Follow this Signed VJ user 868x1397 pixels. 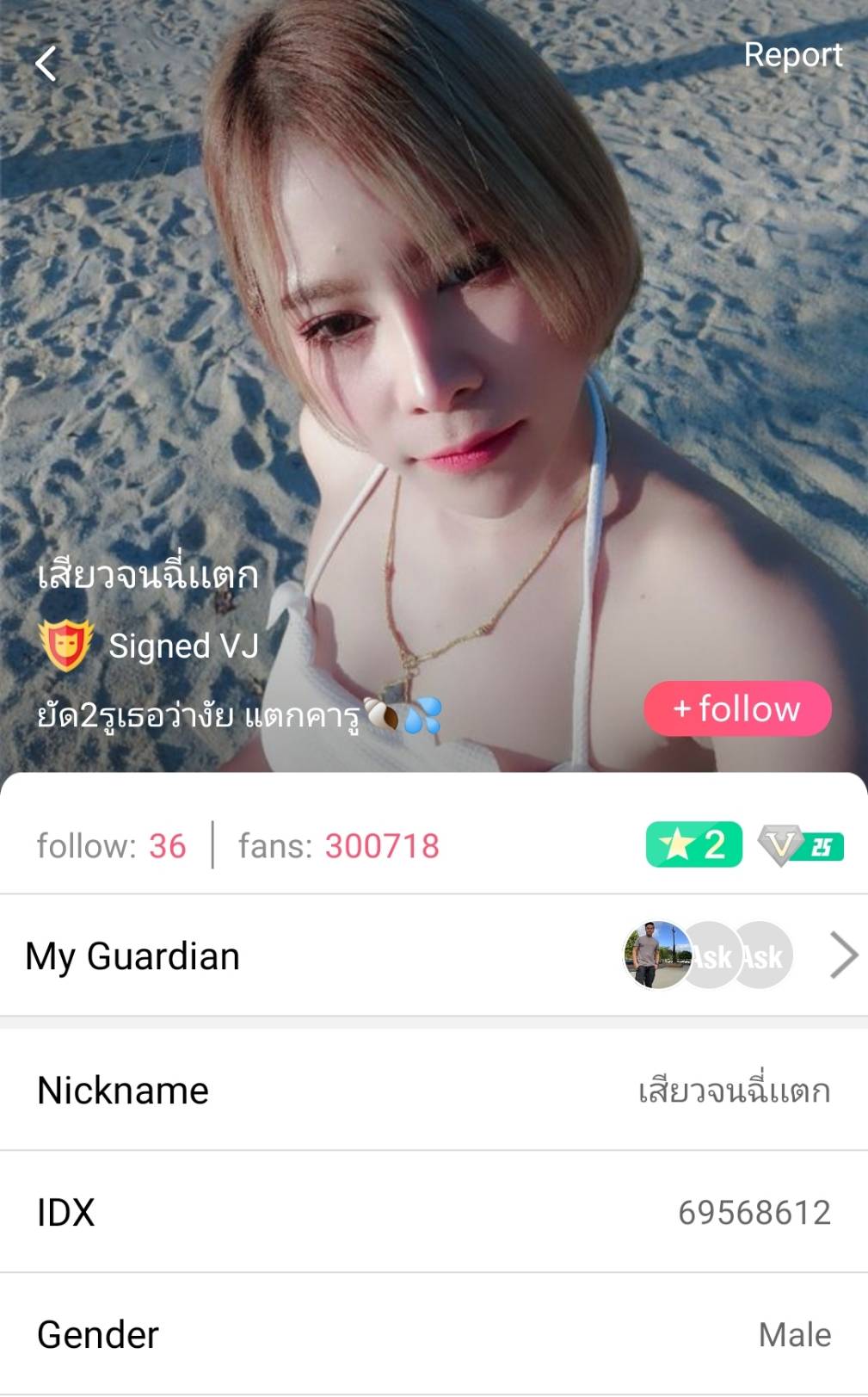pyautogui.click(x=737, y=709)
